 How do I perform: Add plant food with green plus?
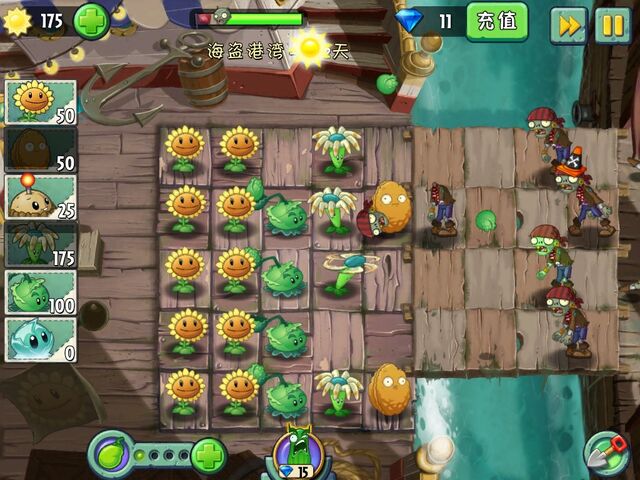click(x=209, y=456)
